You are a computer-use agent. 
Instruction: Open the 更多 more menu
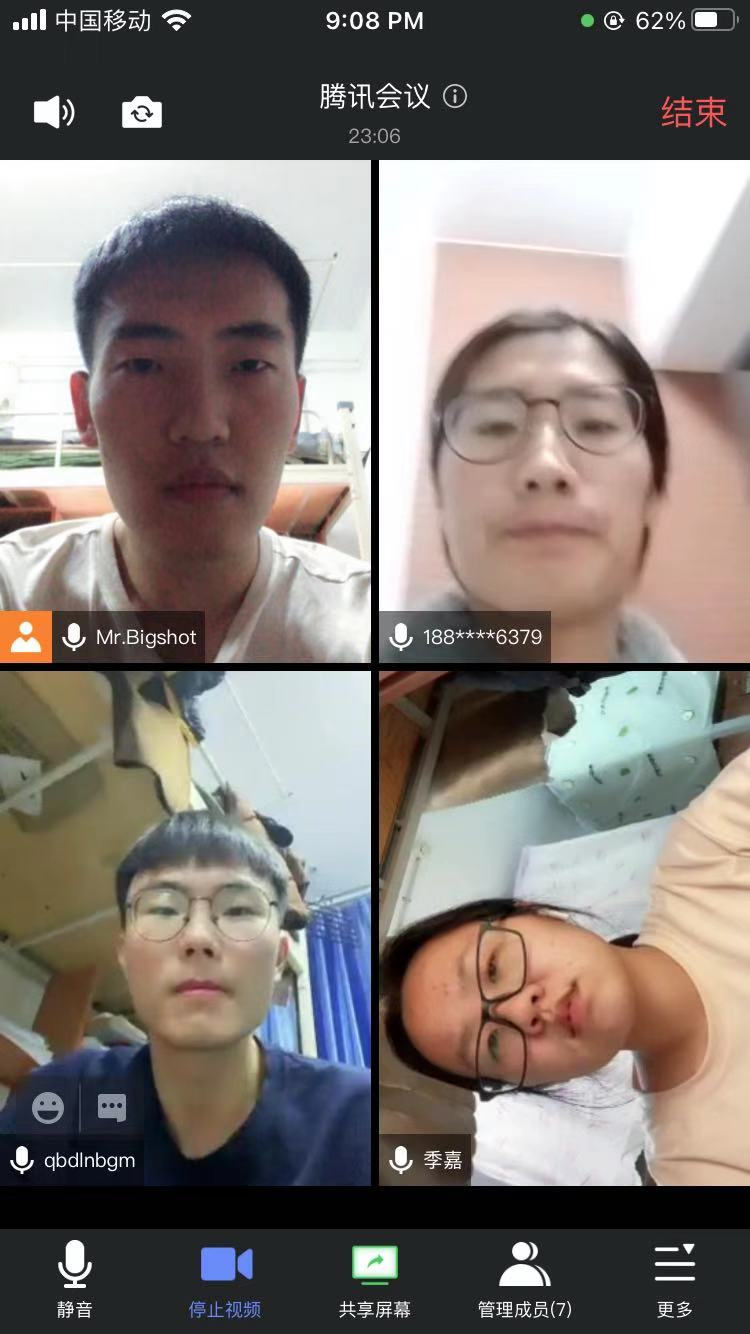675,1277
